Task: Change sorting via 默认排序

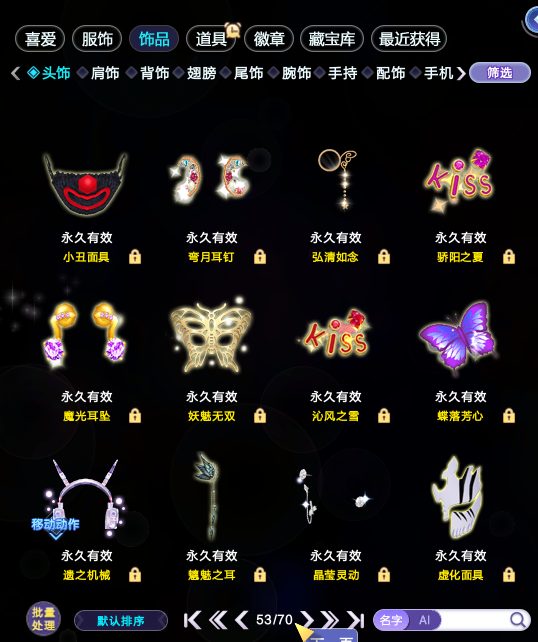Action: pyautogui.click(x=121, y=621)
